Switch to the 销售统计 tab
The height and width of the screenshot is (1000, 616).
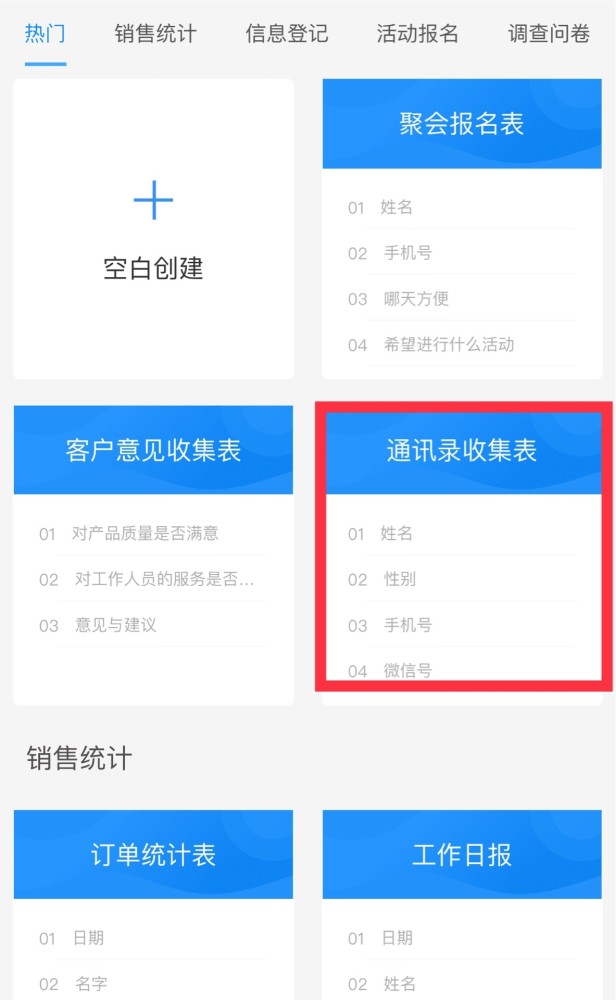click(156, 33)
